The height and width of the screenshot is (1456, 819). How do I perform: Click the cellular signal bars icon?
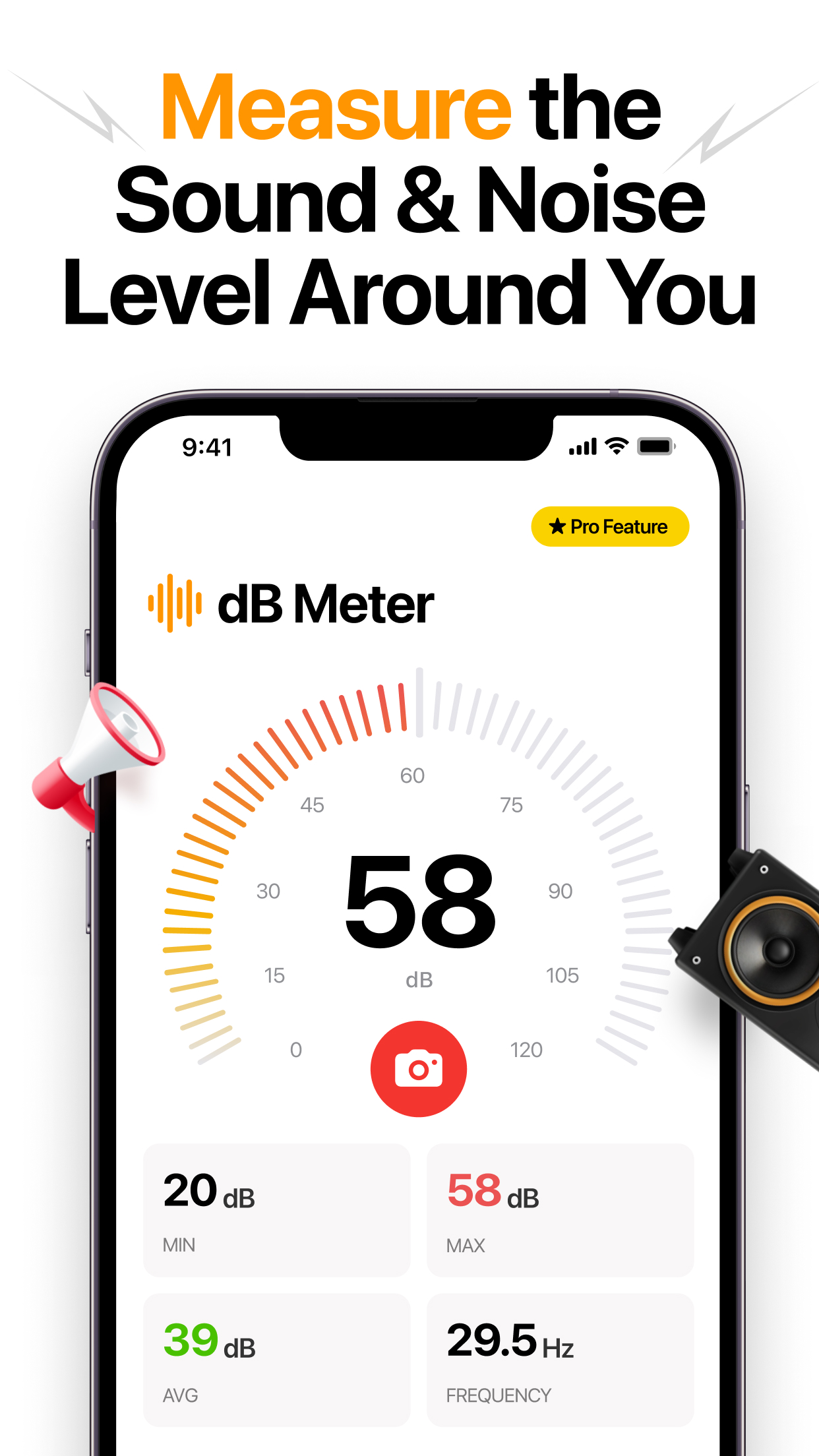coord(583,446)
